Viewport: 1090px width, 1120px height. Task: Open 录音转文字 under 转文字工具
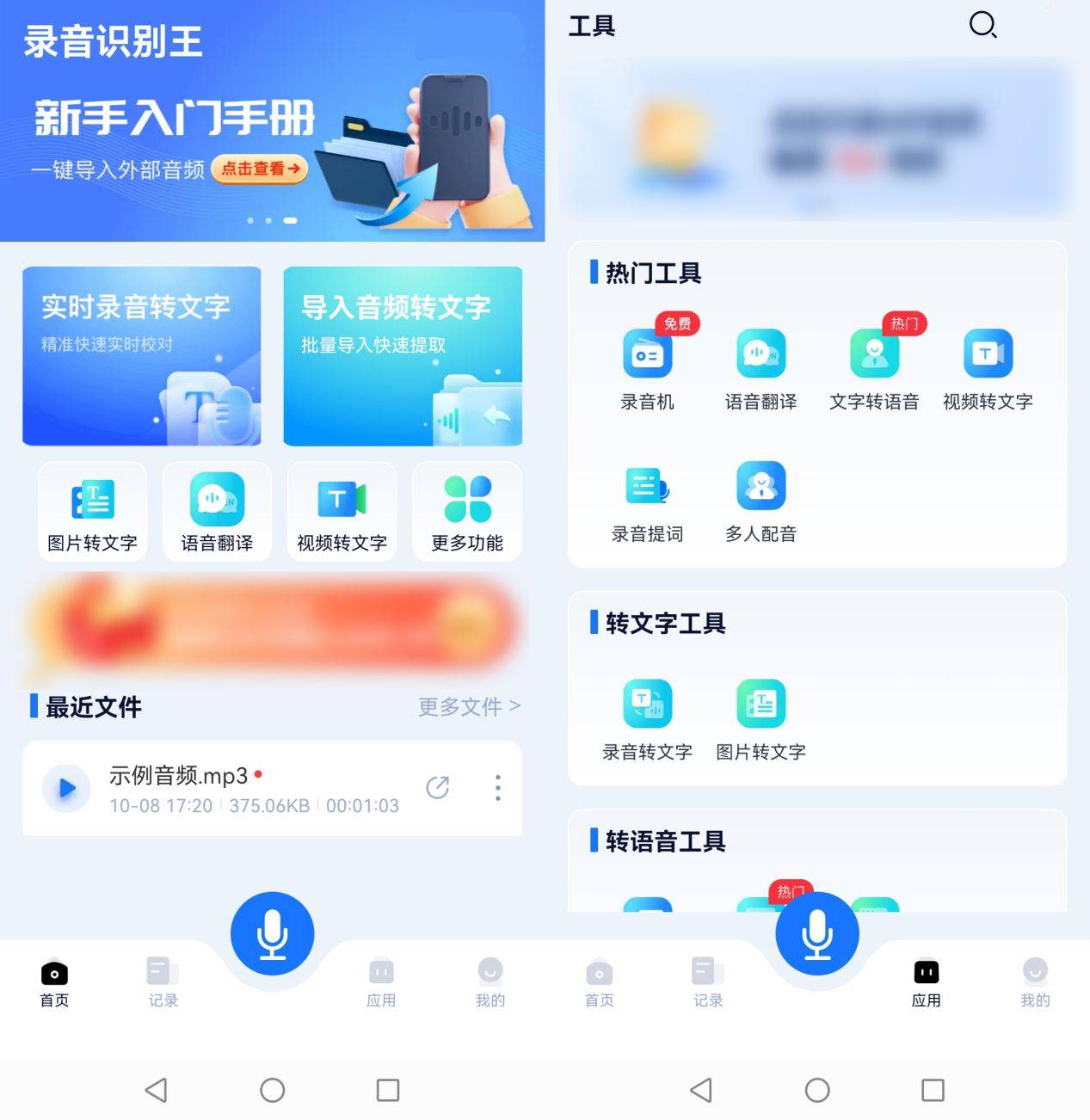click(647, 718)
